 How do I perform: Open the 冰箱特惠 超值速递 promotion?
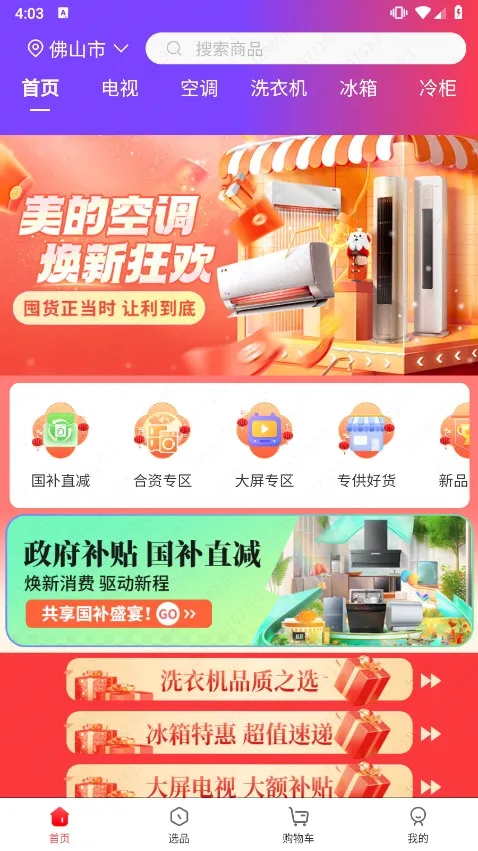(x=253, y=734)
